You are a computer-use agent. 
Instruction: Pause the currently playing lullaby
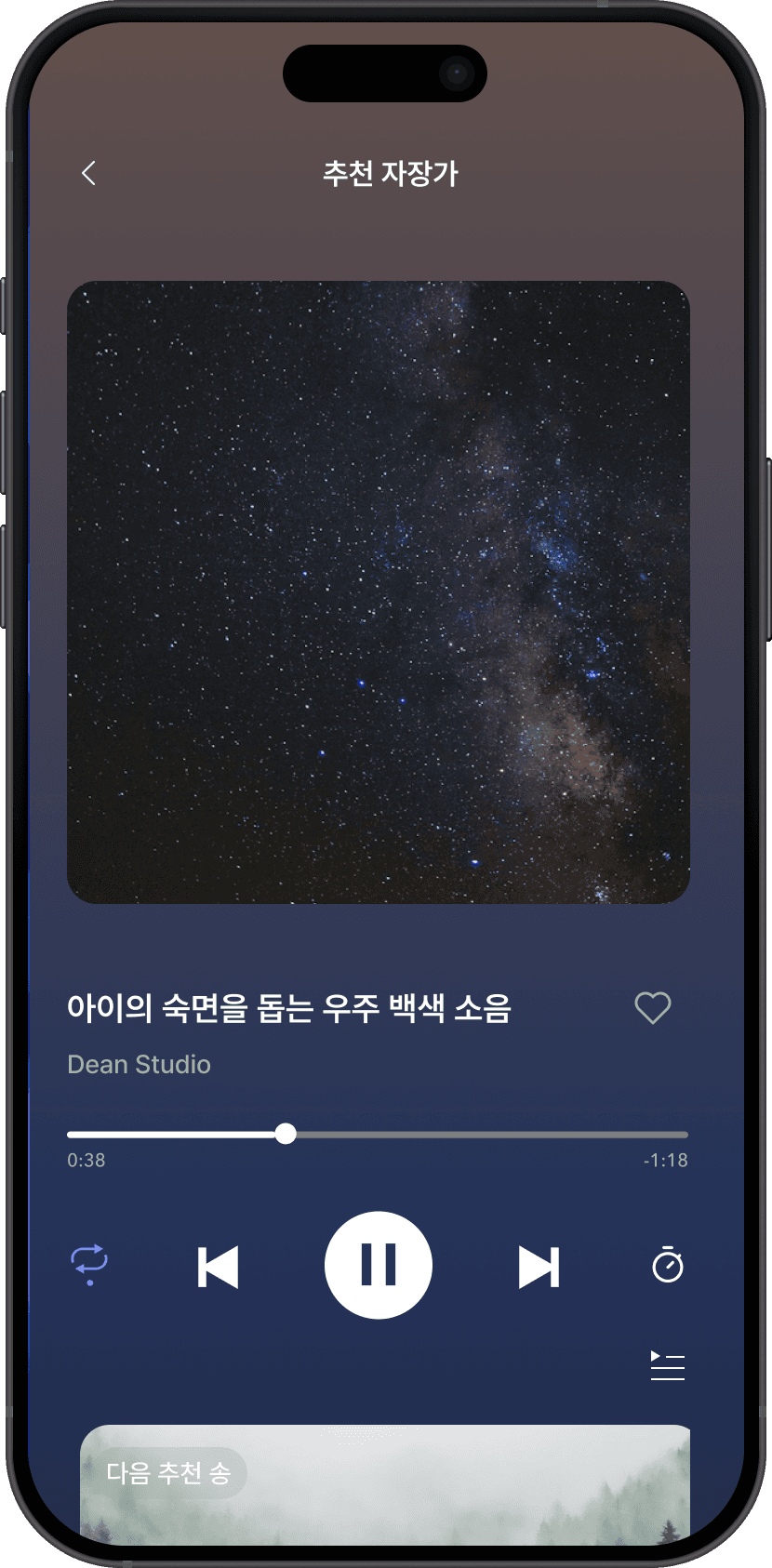(x=378, y=1265)
